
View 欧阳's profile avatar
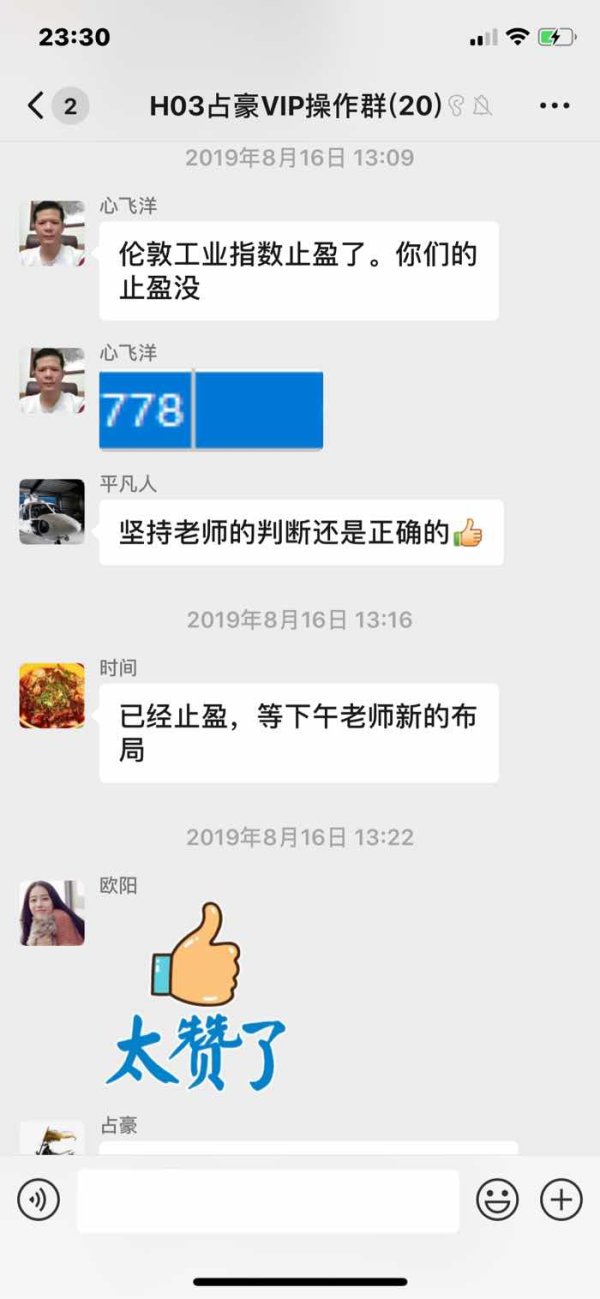click(x=52, y=913)
